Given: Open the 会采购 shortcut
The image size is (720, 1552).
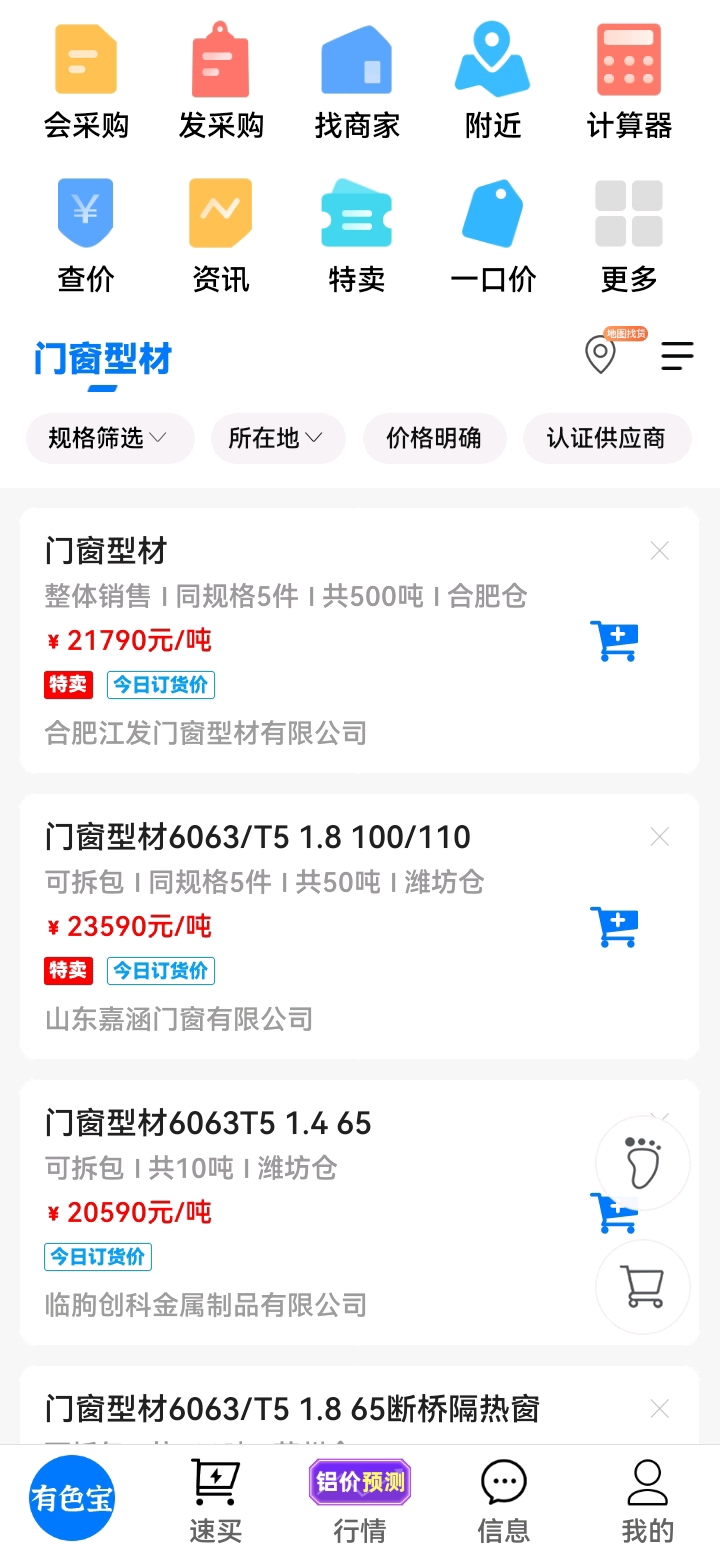Looking at the screenshot, I should 86,82.
